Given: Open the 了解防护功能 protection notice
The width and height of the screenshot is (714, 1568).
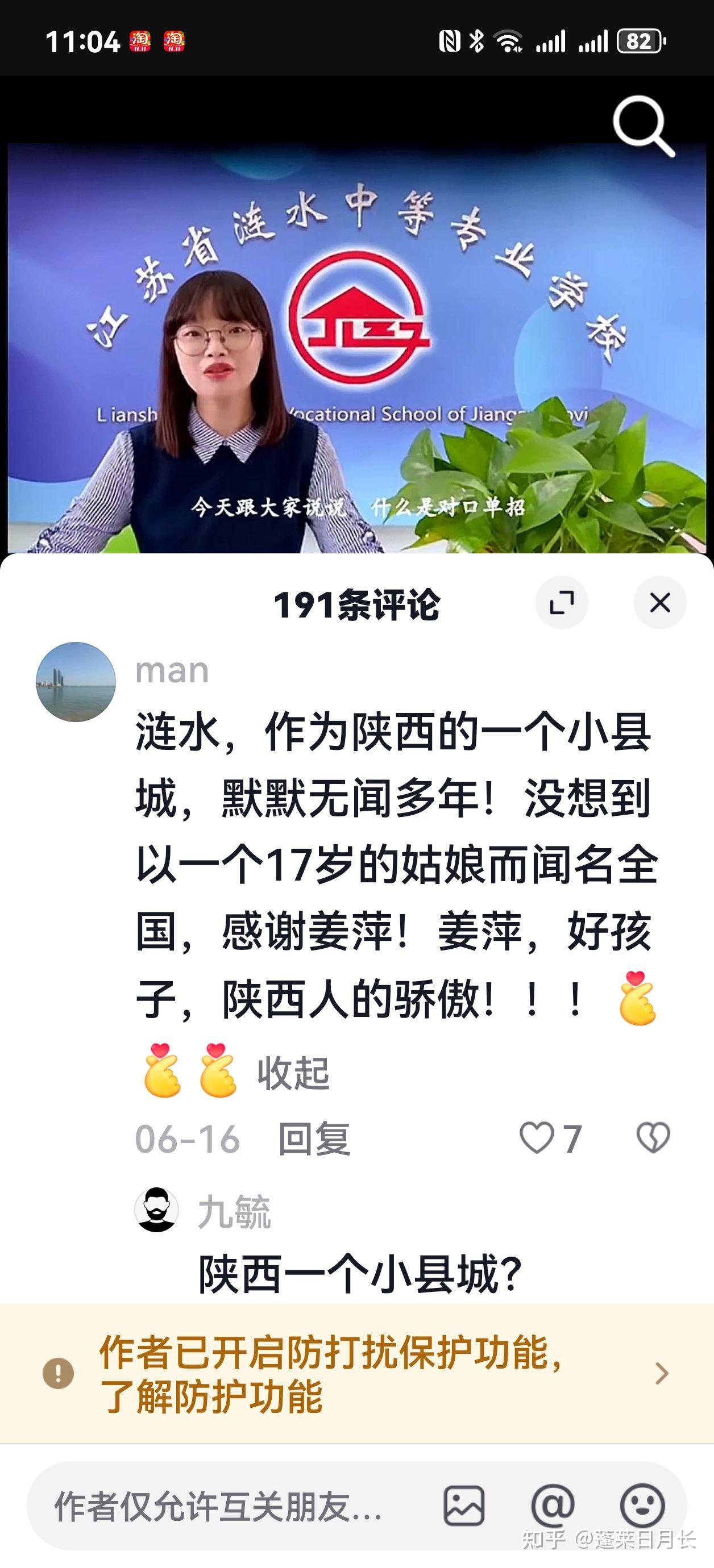Looking at the screenshot, I should coord(357,1373).
